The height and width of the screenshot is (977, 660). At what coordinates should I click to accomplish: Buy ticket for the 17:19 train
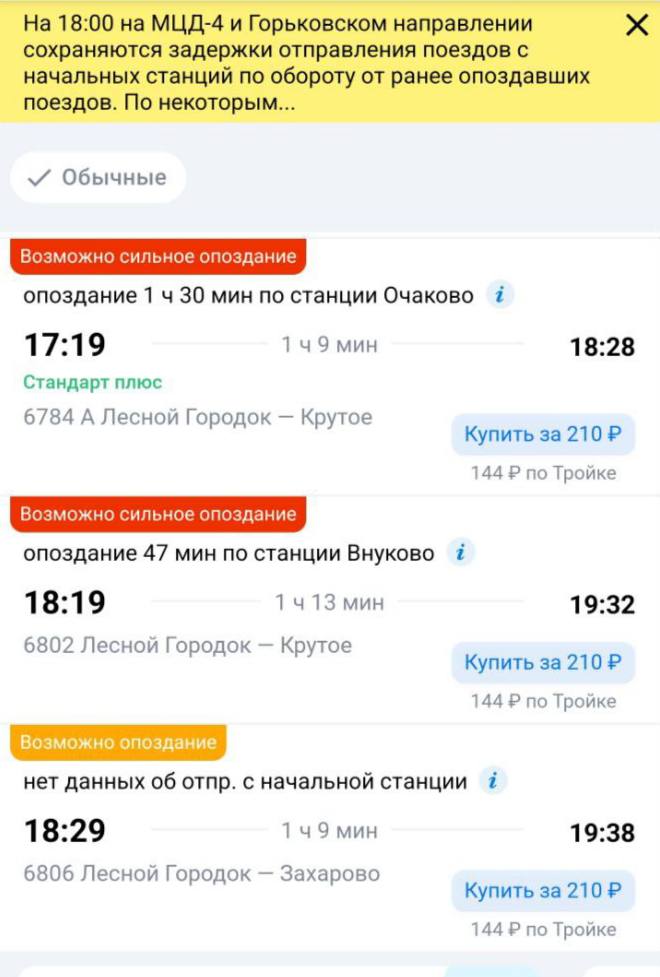[543, 434]
